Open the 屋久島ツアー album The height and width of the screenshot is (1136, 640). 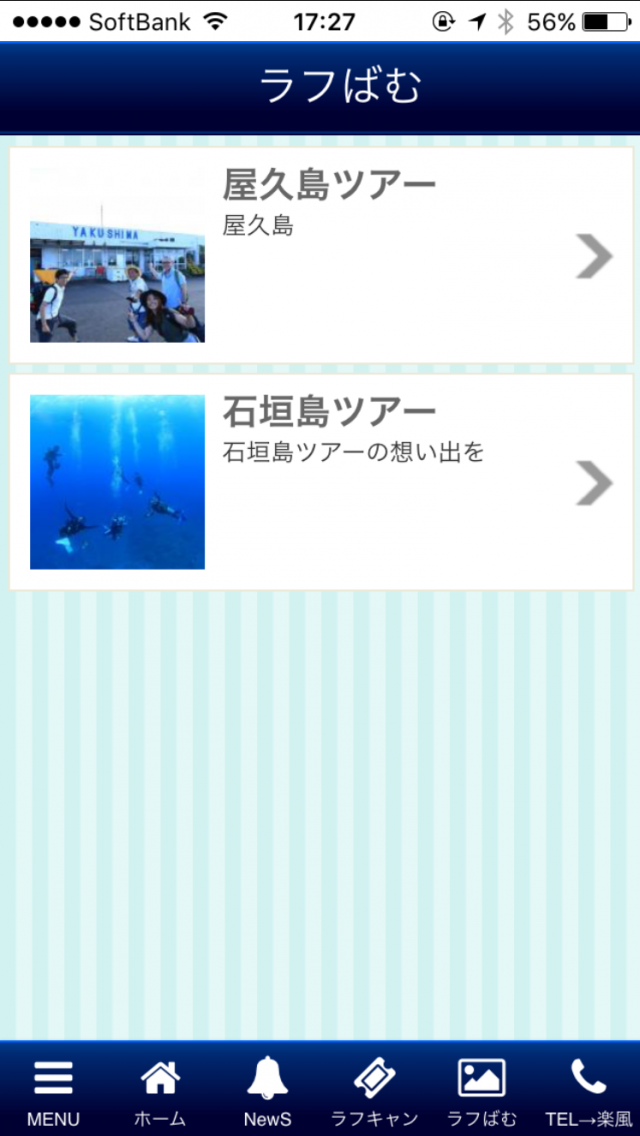tap(320, 256)
